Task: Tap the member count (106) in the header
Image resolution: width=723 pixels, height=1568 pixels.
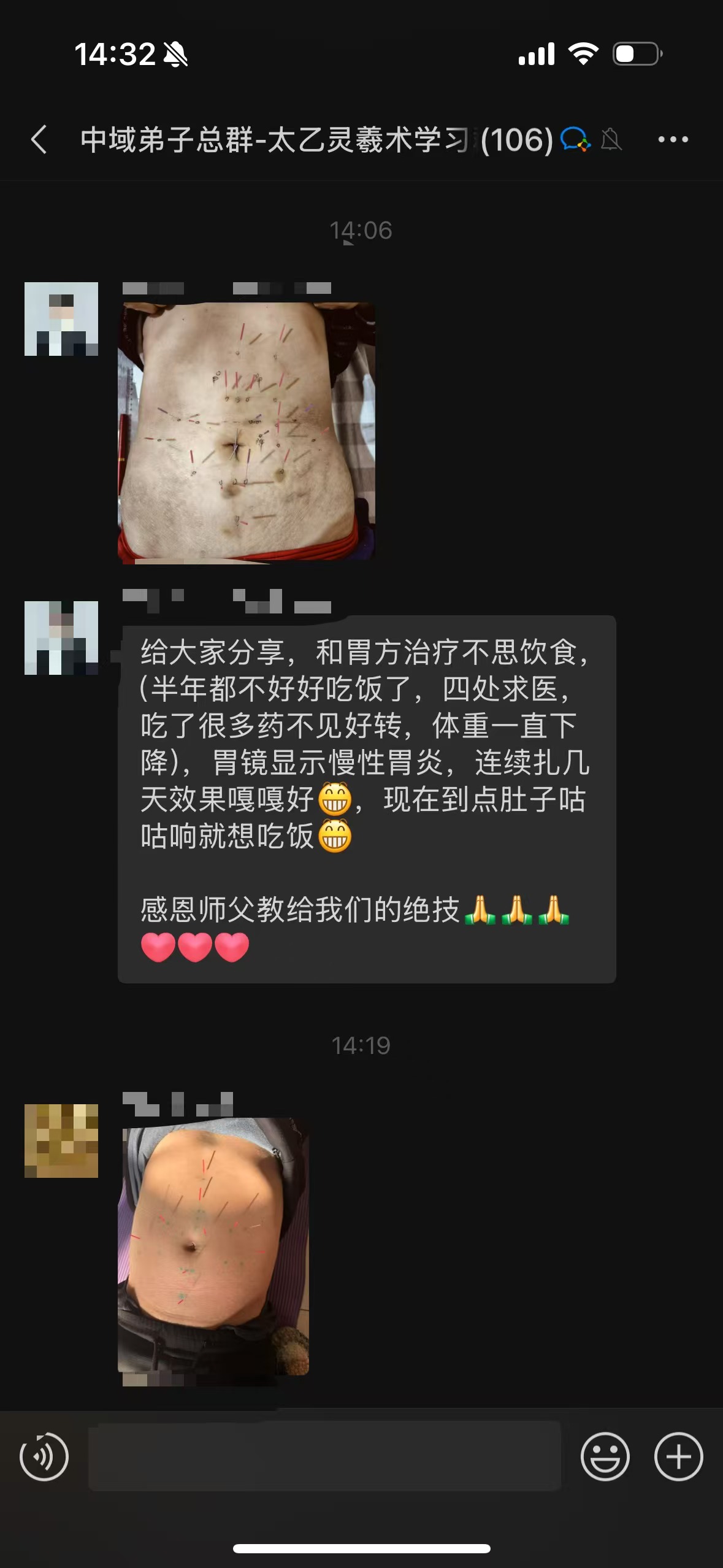Action: pos(515,140)
